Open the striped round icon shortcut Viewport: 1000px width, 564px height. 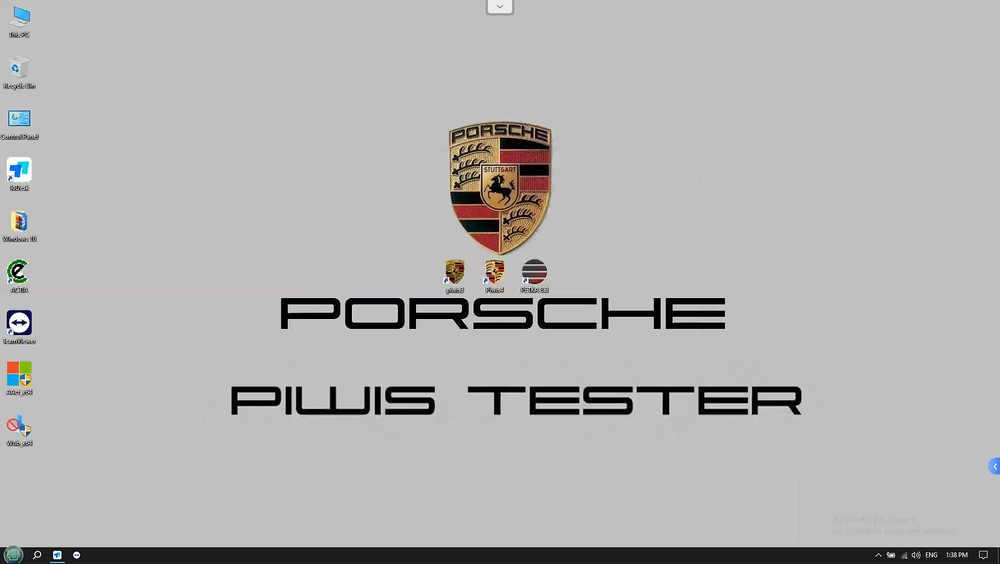[534, 272]
